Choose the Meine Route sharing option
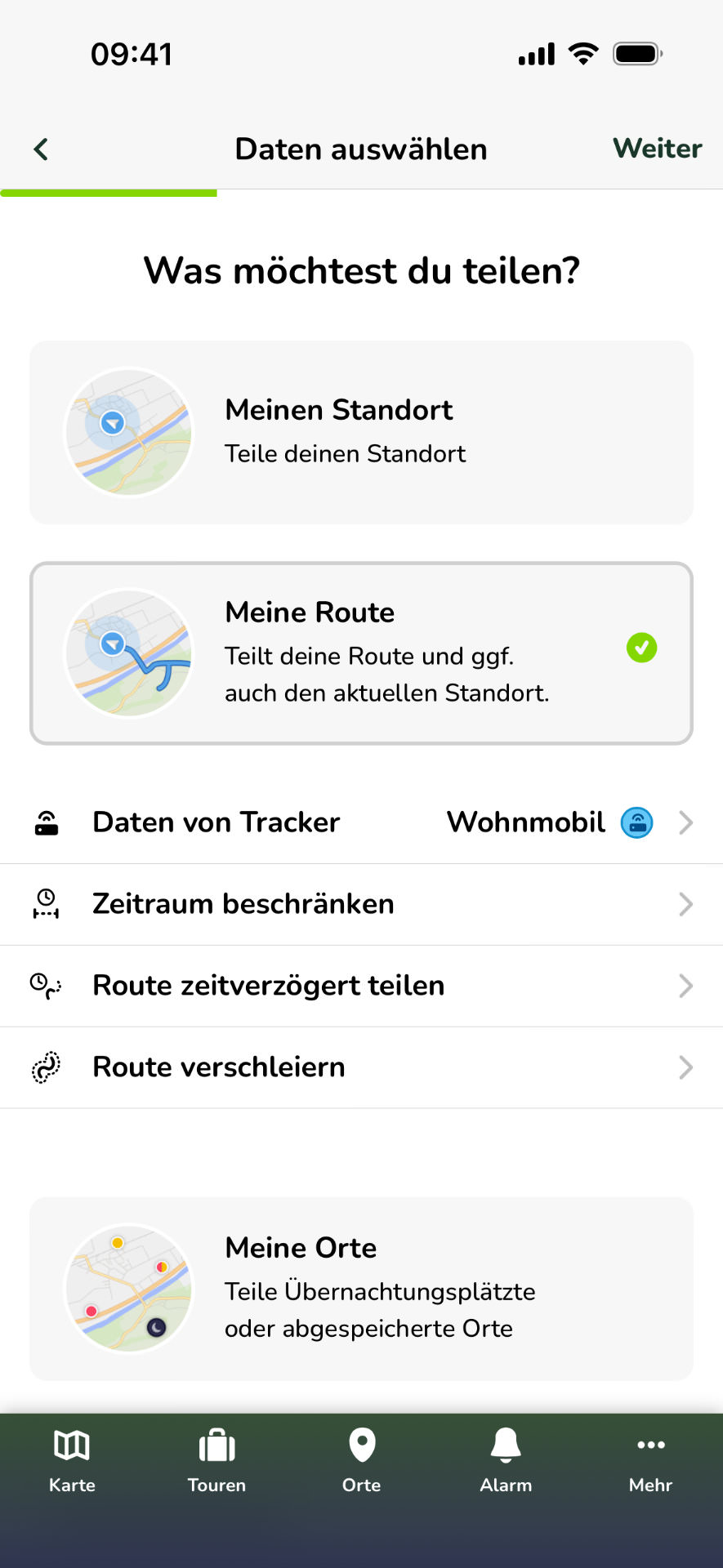The height and width of the screenshot is (1568, 723). coord(361,653)
